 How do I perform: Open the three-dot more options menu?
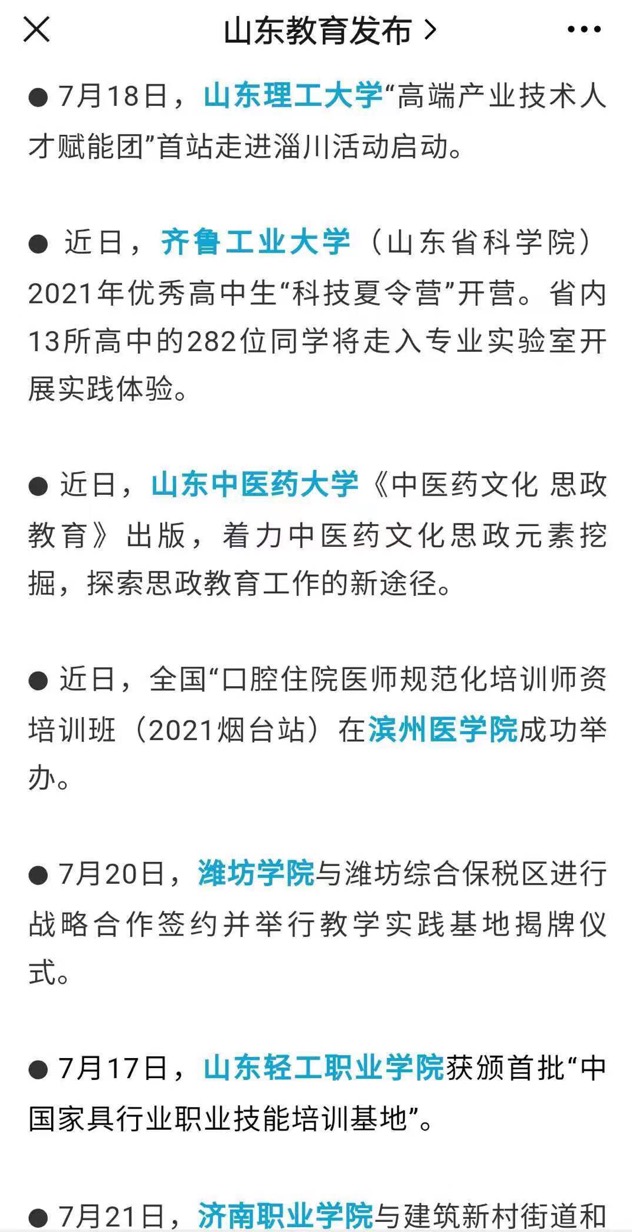click(x=585, y=30)
